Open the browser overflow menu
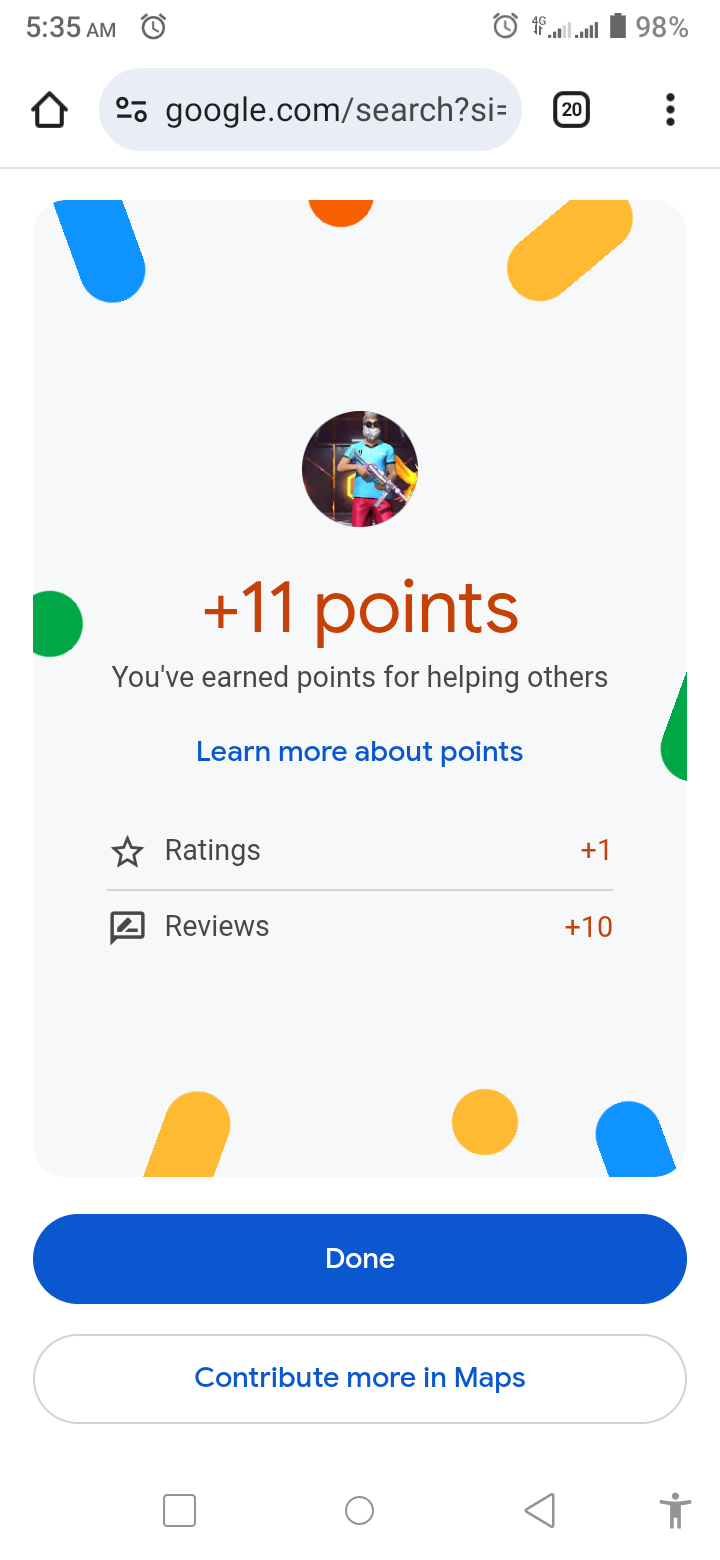Image resolution: width=720 pixels, height=1560 pixels. (670, 110)
